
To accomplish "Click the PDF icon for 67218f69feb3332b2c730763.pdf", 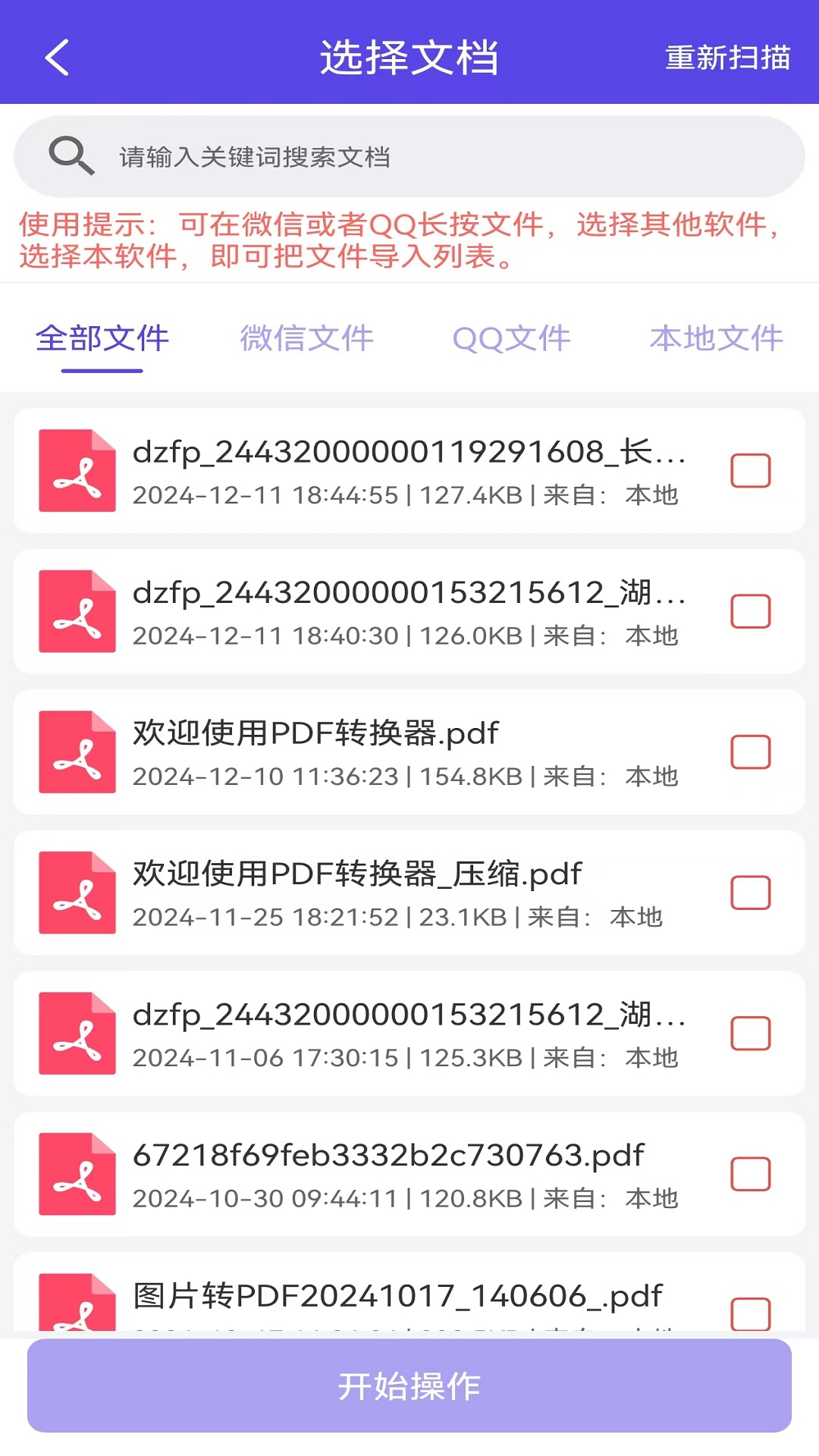I will point(77,1173).
